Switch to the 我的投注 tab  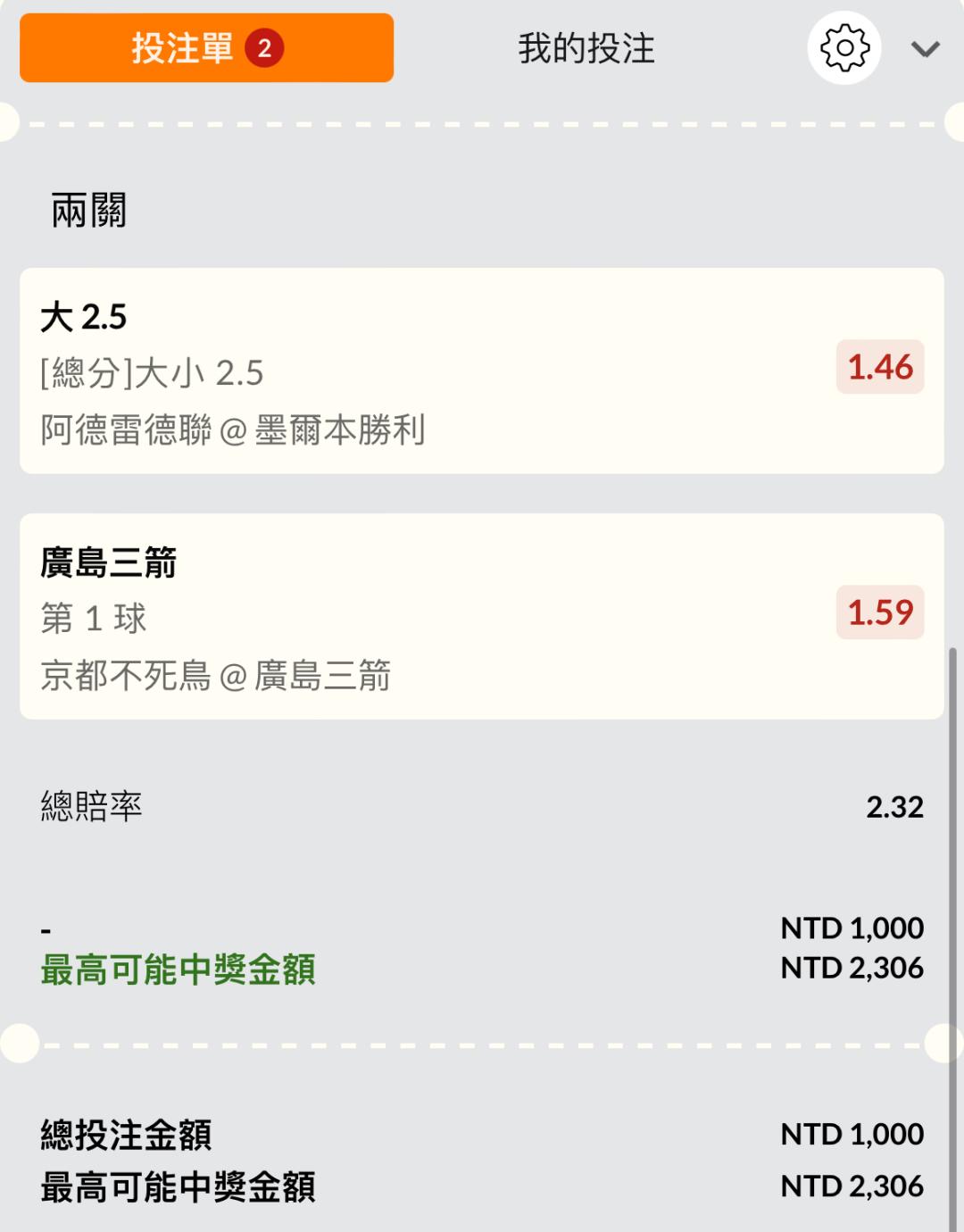click(x=586, y=48)
